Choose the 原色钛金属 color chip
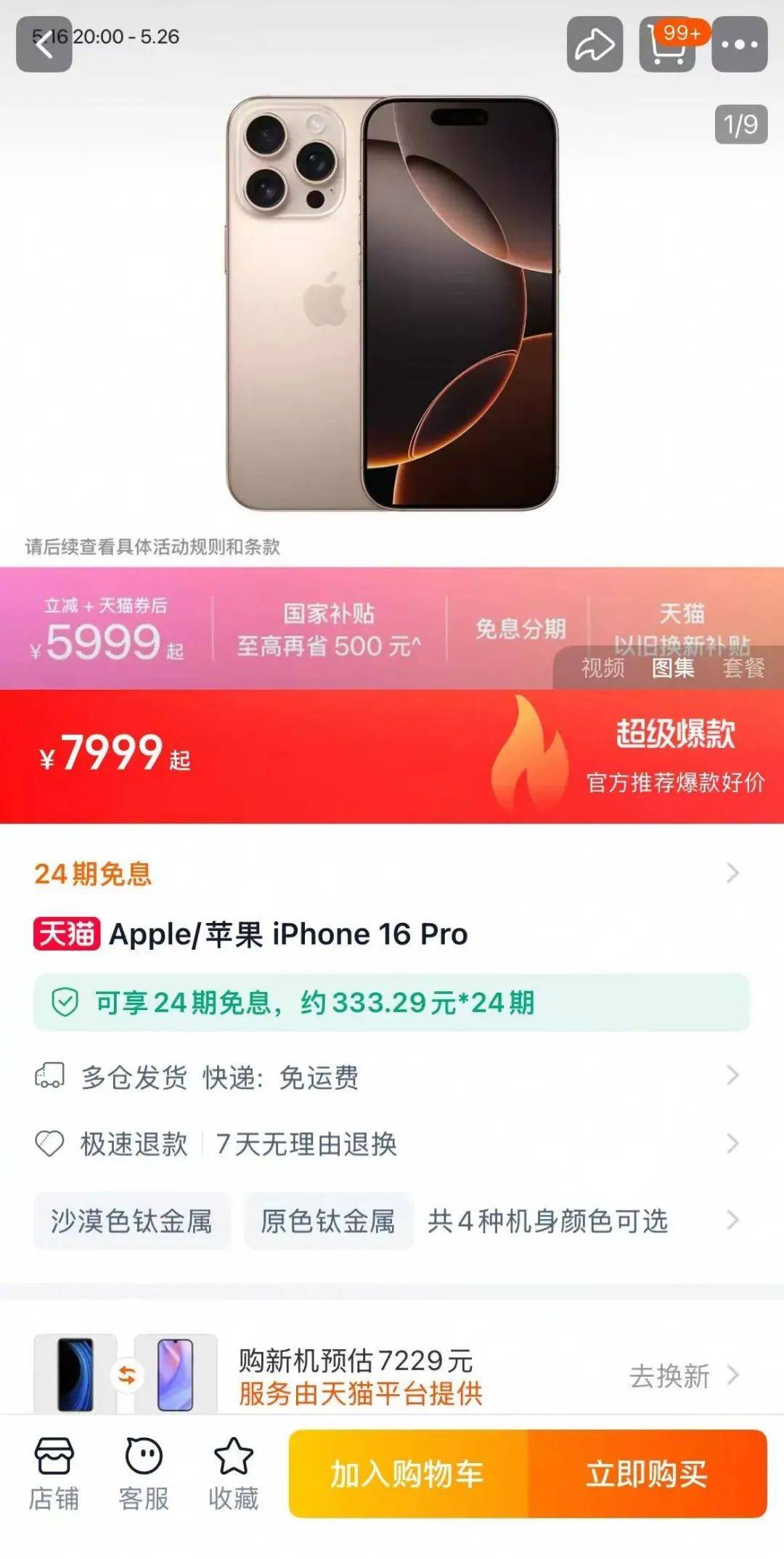This screenshot has height=1559, width=784. [328, 1221]
